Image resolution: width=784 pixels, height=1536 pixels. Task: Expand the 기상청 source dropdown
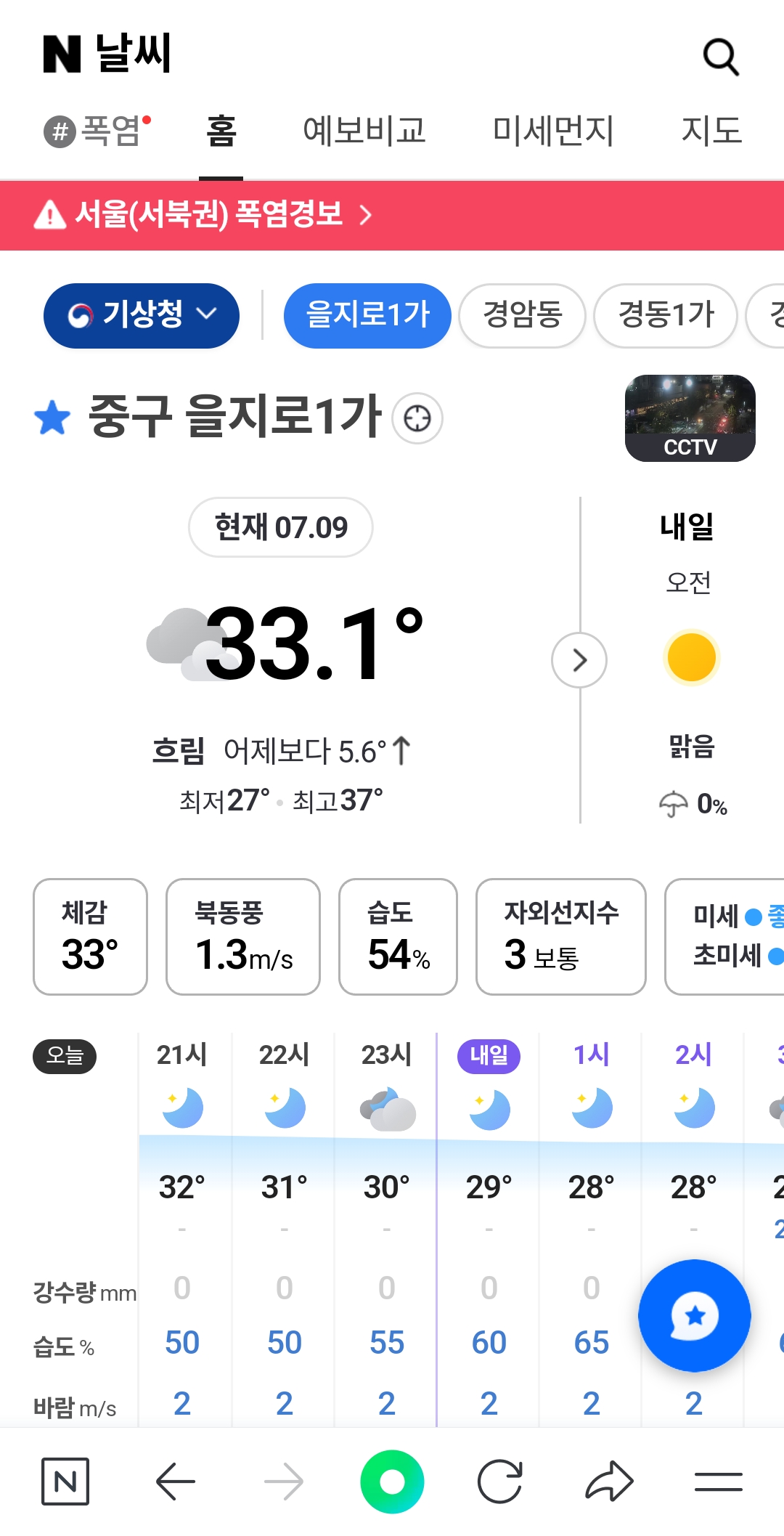pyautogui.click(x=142, y=315)
